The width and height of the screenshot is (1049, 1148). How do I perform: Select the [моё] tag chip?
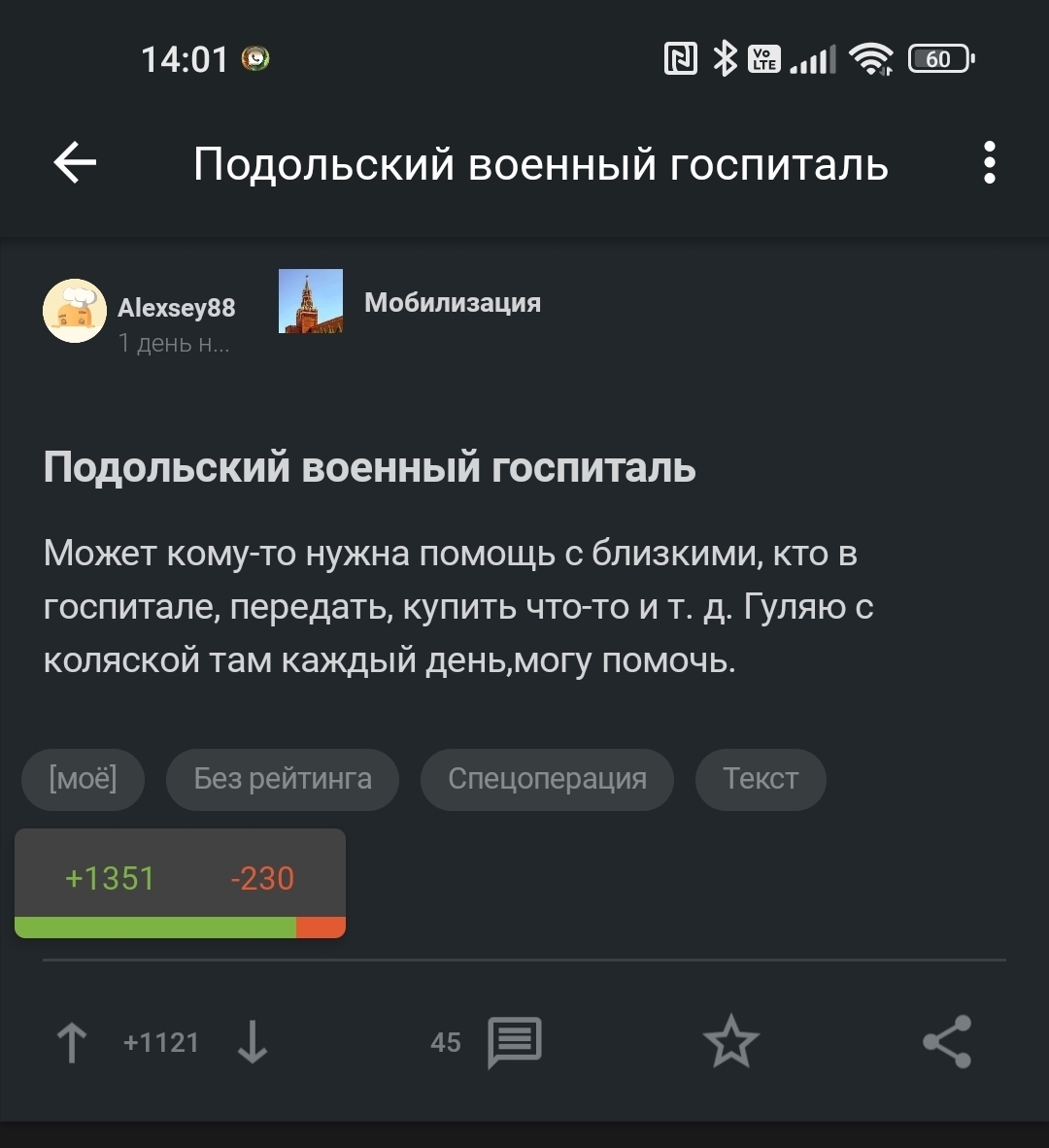pos(83,779)
